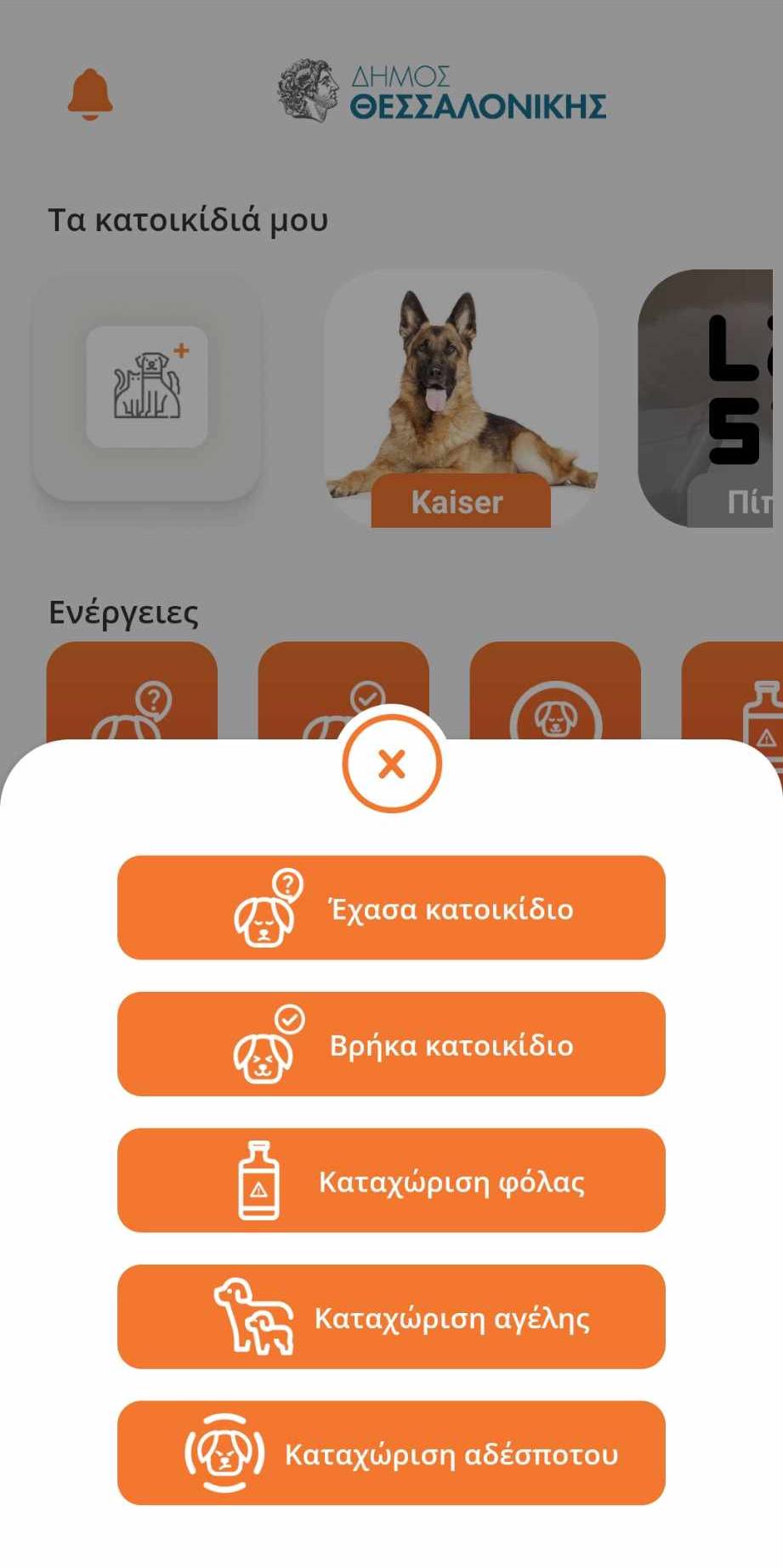Click the dog pack icon on Καταχώριση αγέλης
This screenshot has width=783, height=1568.
255,1316
